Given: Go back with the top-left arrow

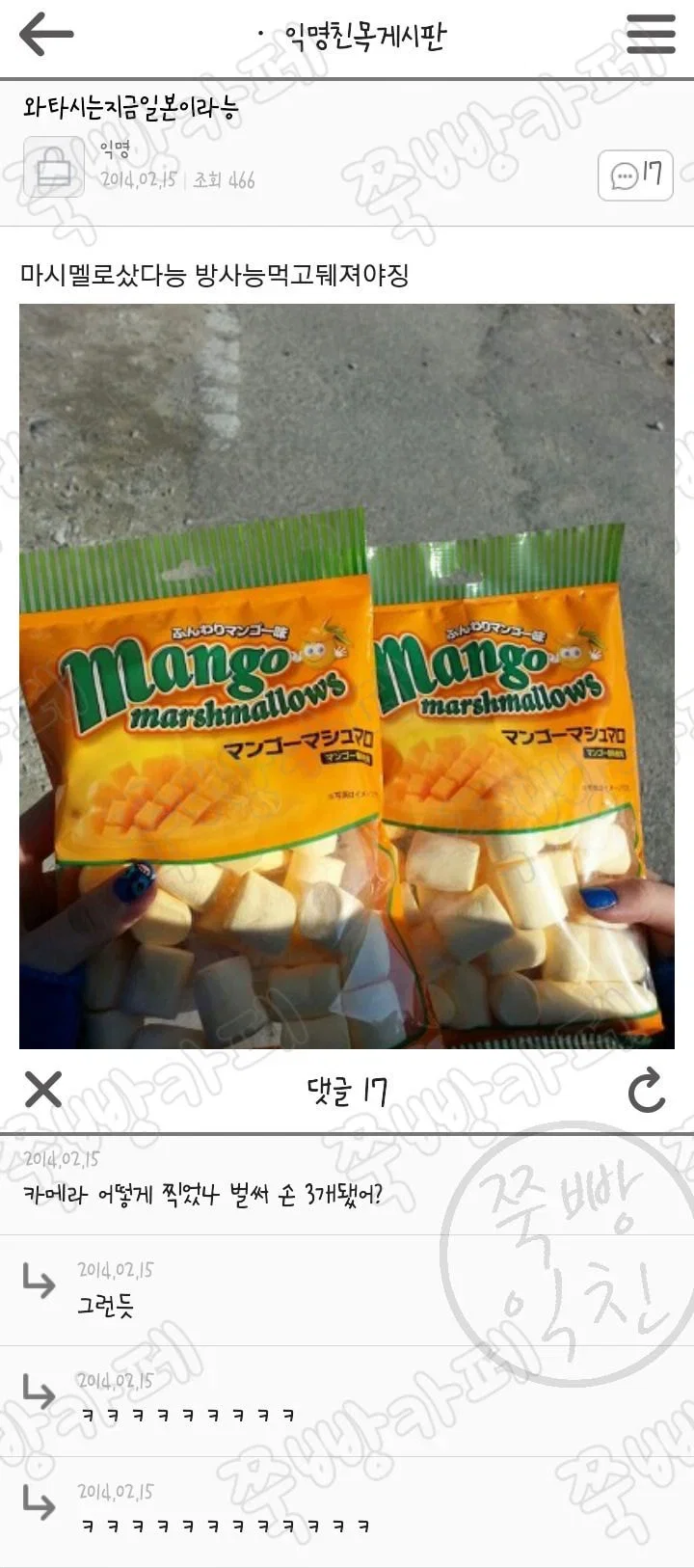Looking at the screenshot, I should [45, 35].
